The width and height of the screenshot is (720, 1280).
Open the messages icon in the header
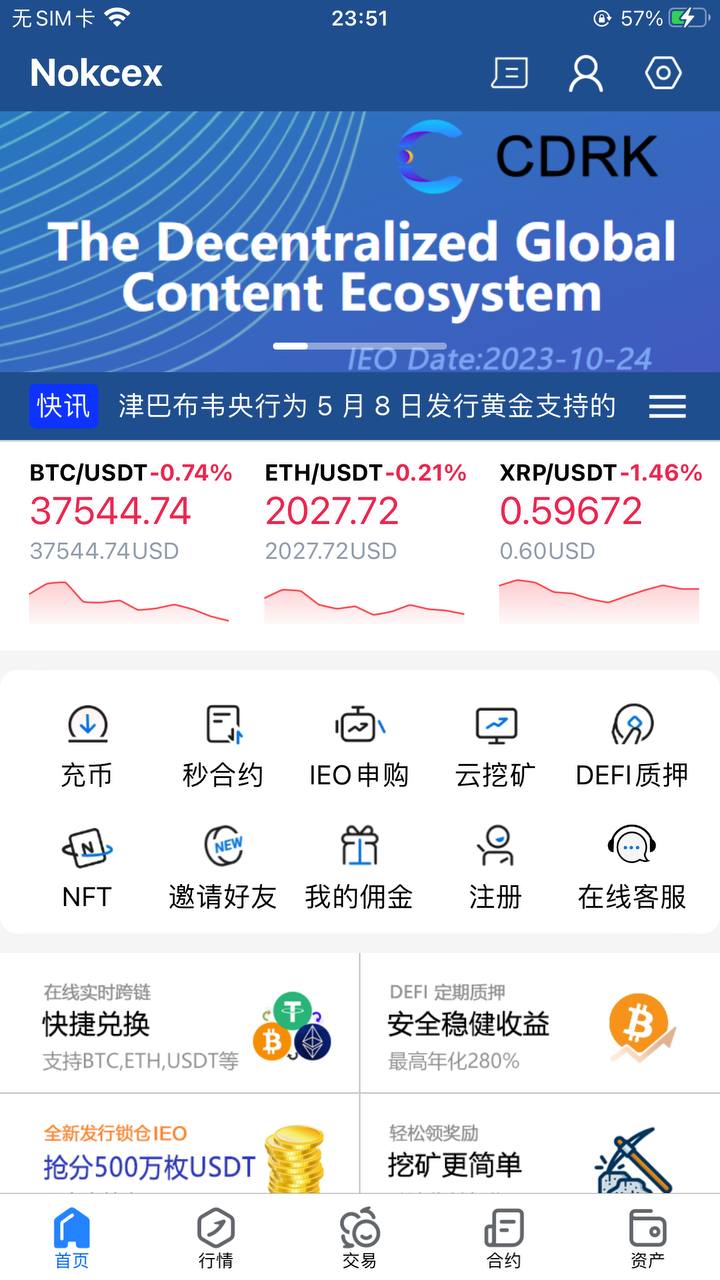point(510,73)
